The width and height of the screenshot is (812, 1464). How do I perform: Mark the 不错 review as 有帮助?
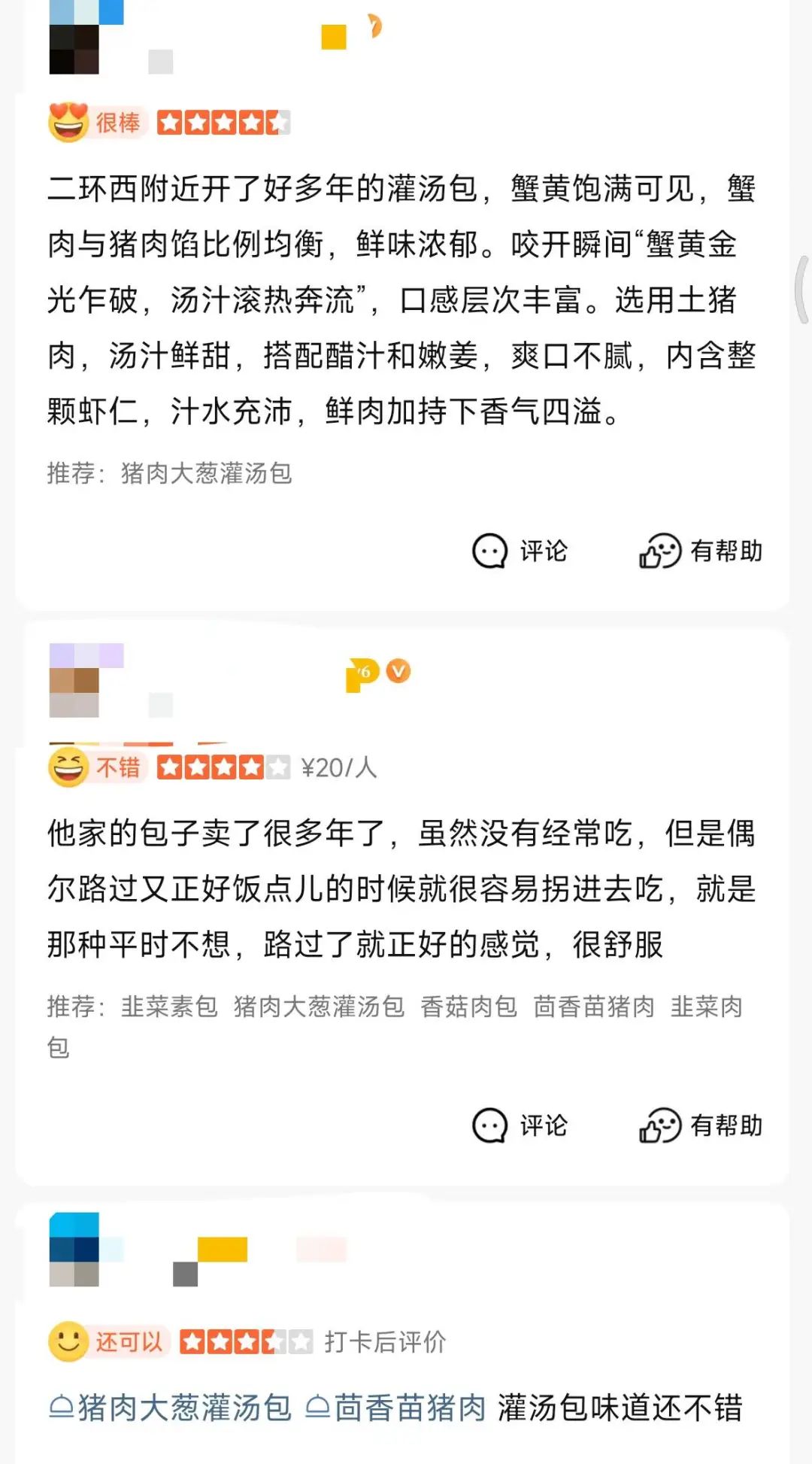click(701, 1126)
